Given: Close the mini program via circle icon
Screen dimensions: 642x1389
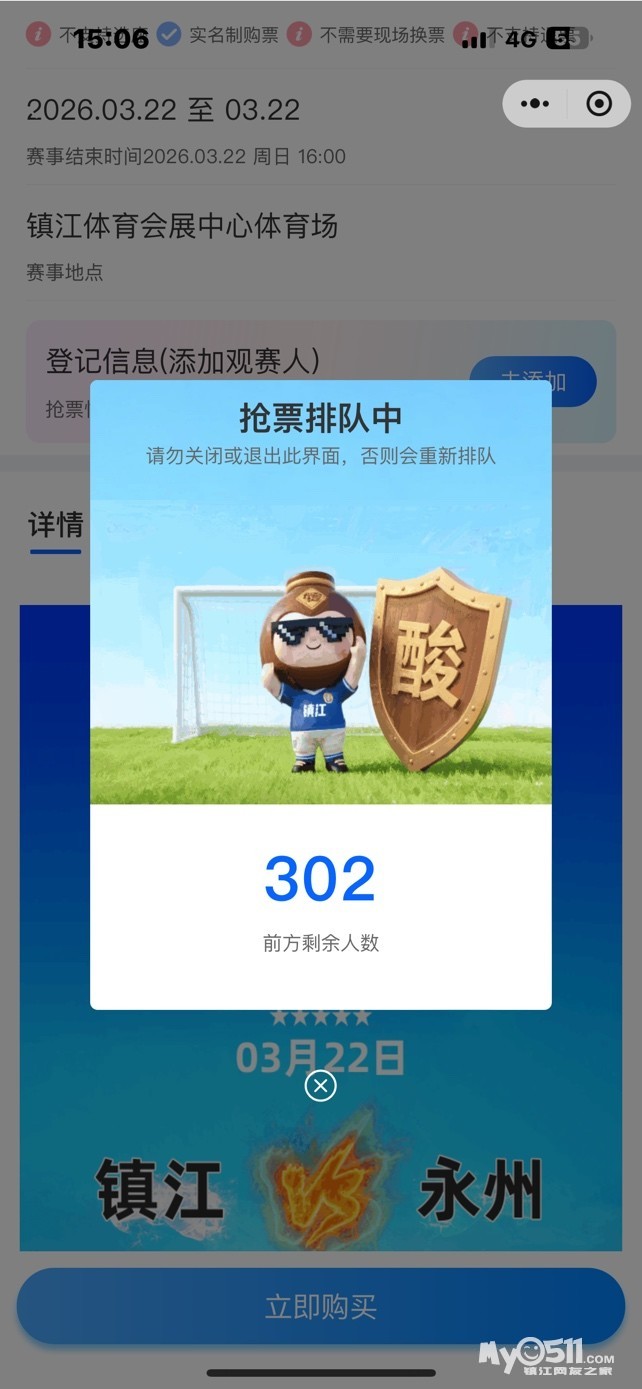Looking at the screenshot, I should click(x=598, y=104).
